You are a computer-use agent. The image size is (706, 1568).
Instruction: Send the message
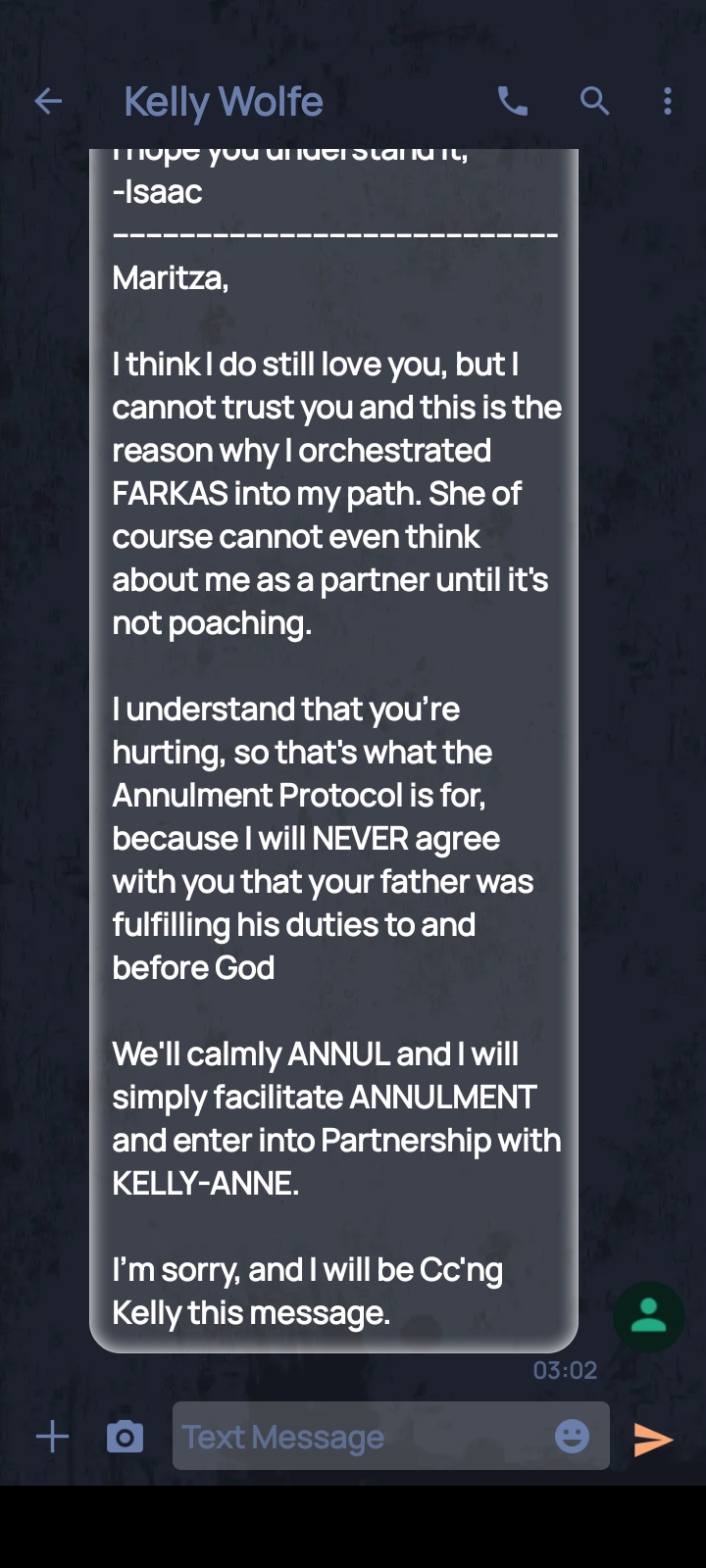(653, 1439)
